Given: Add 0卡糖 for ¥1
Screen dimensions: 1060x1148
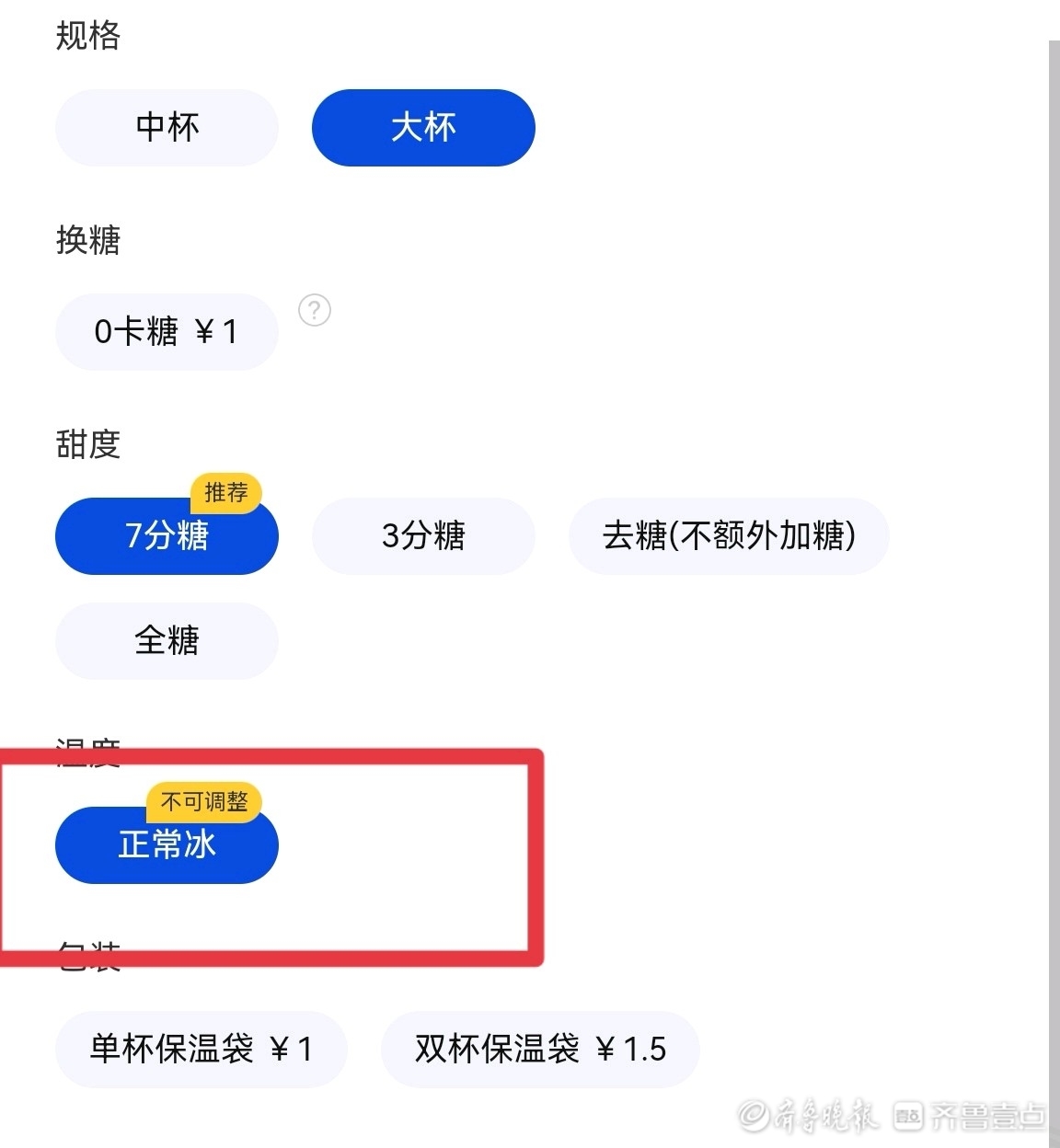Looking at the screenshot, I should 167,332.
